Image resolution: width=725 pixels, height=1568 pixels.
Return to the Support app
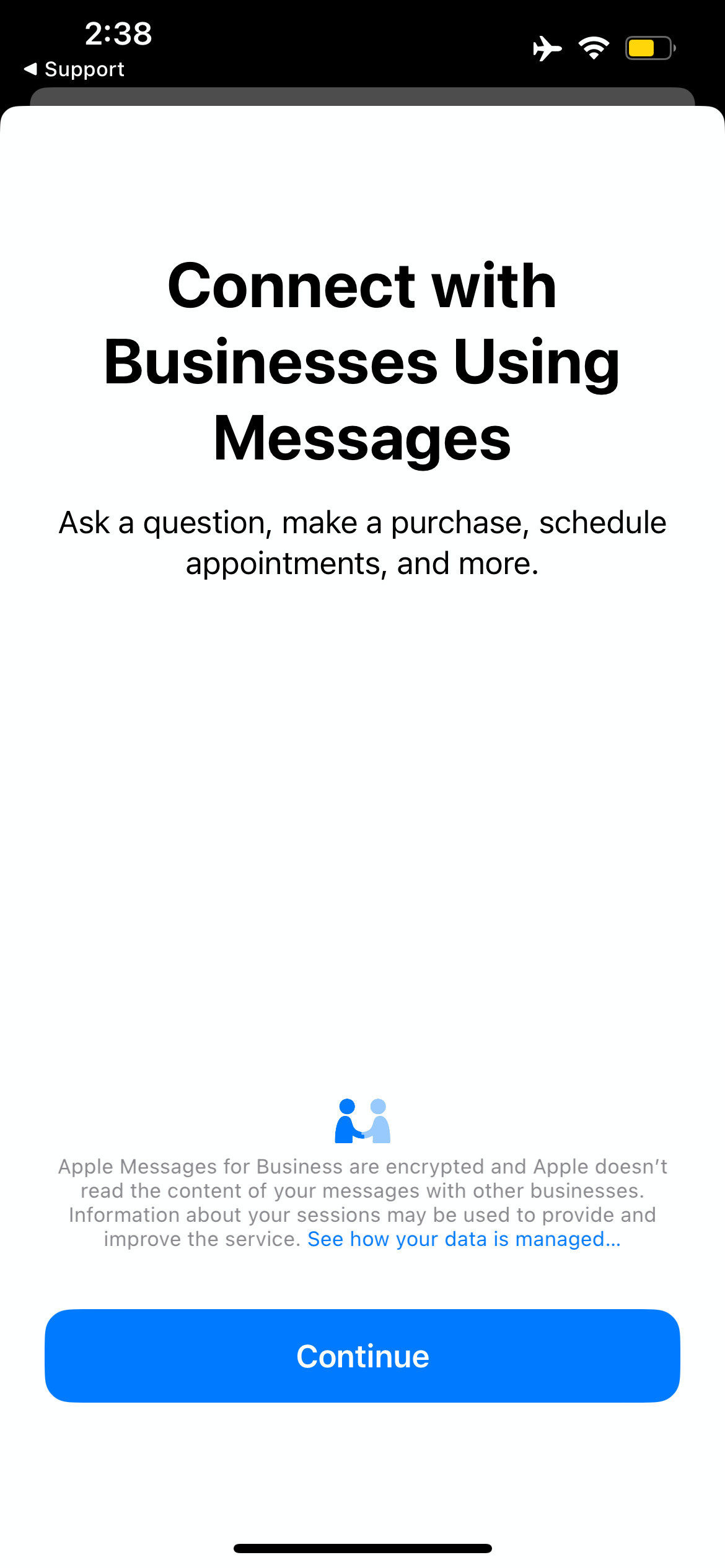click(74, 69)
